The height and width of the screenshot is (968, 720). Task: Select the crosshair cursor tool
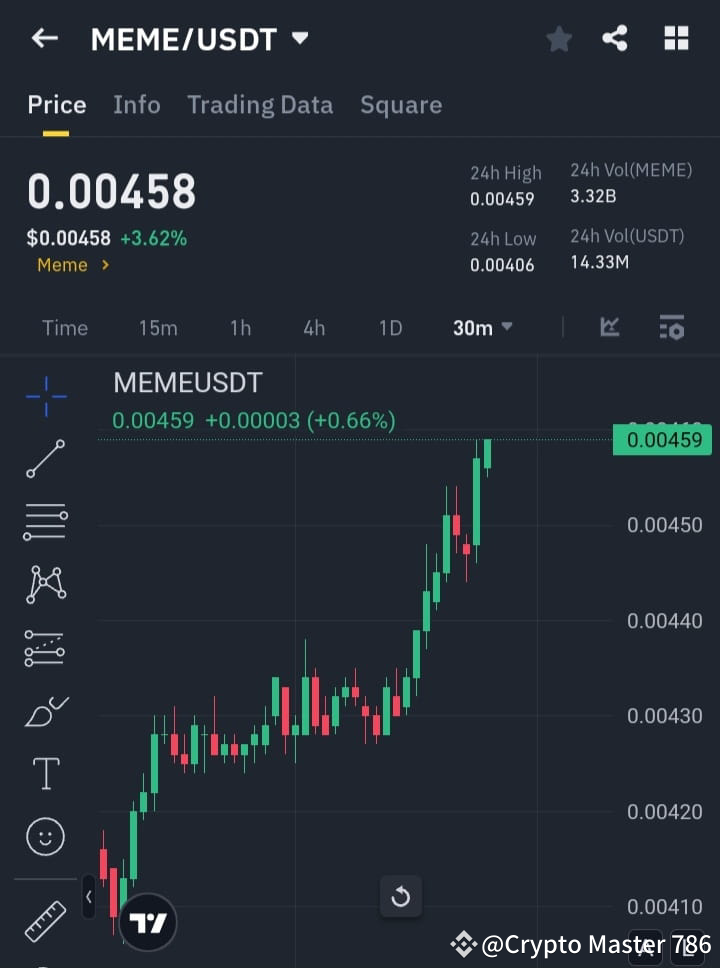click(x=44, y=397)
